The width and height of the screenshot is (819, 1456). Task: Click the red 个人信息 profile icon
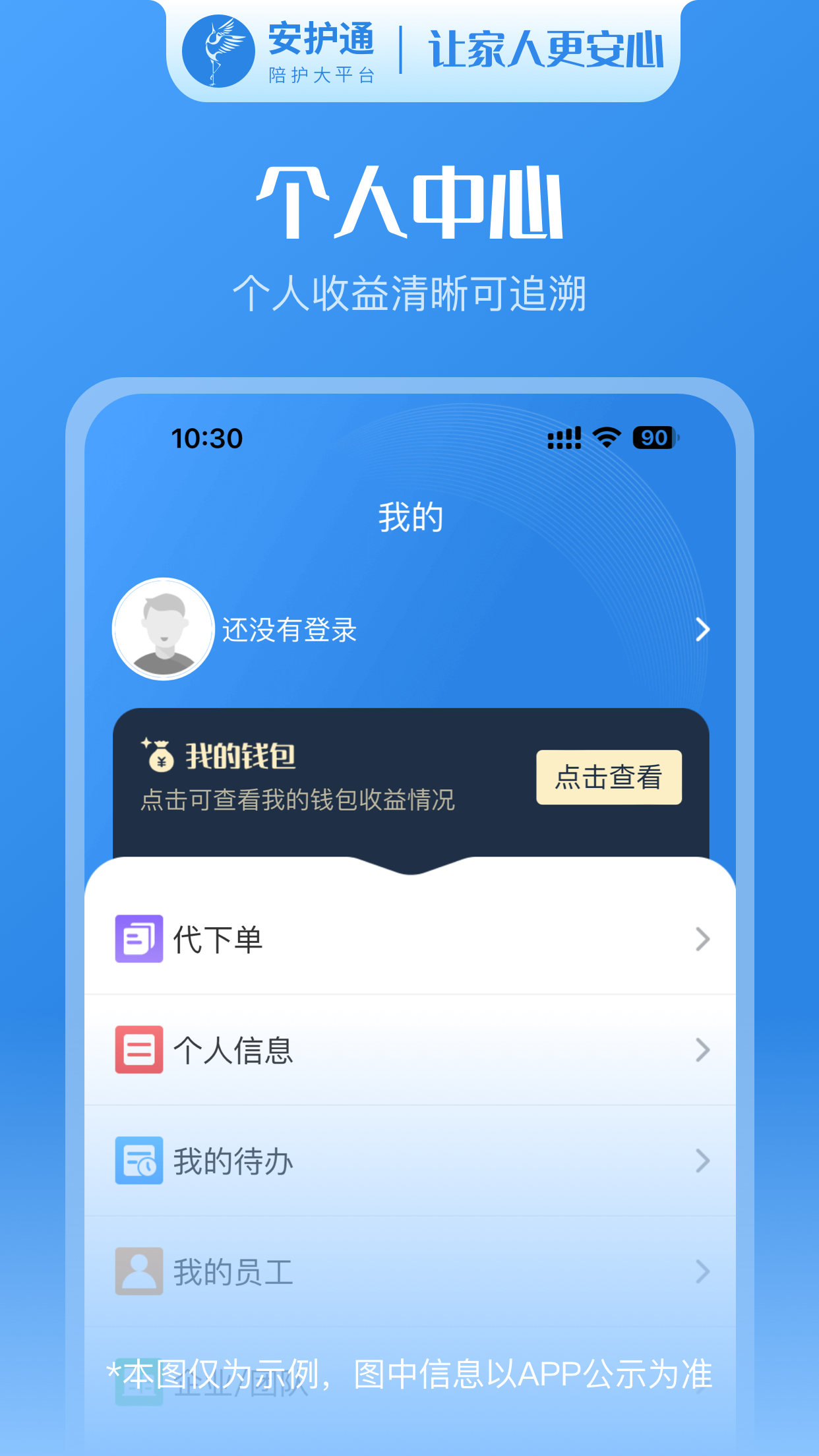[x=138, y=1050]
